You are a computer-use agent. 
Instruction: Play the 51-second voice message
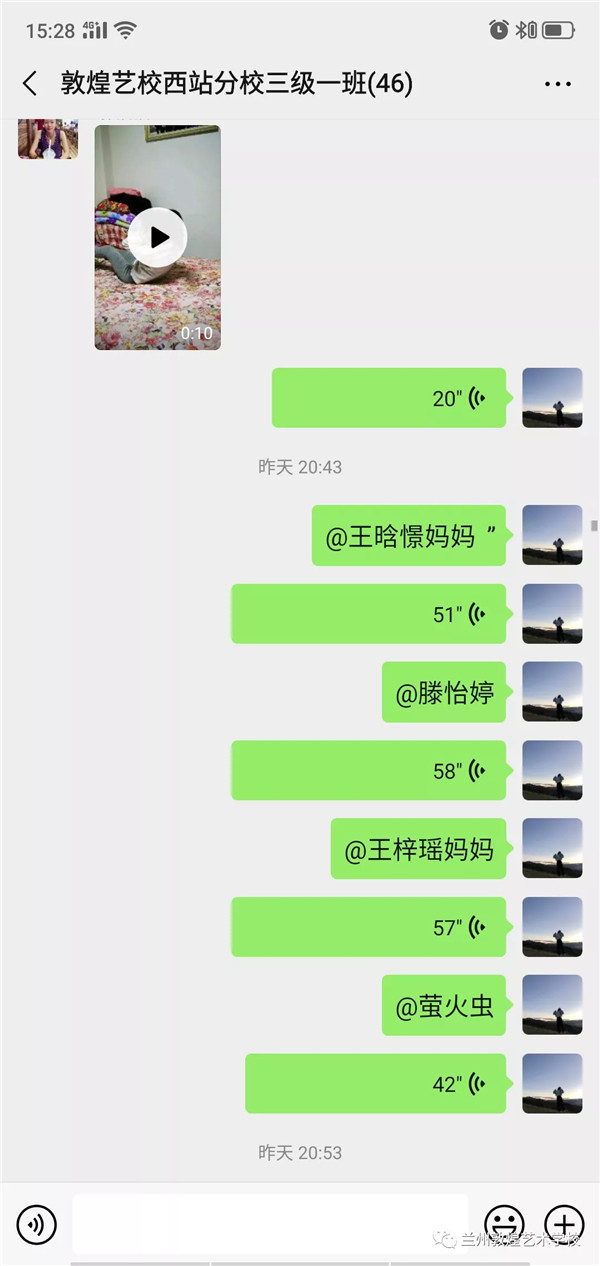point(368,614)
